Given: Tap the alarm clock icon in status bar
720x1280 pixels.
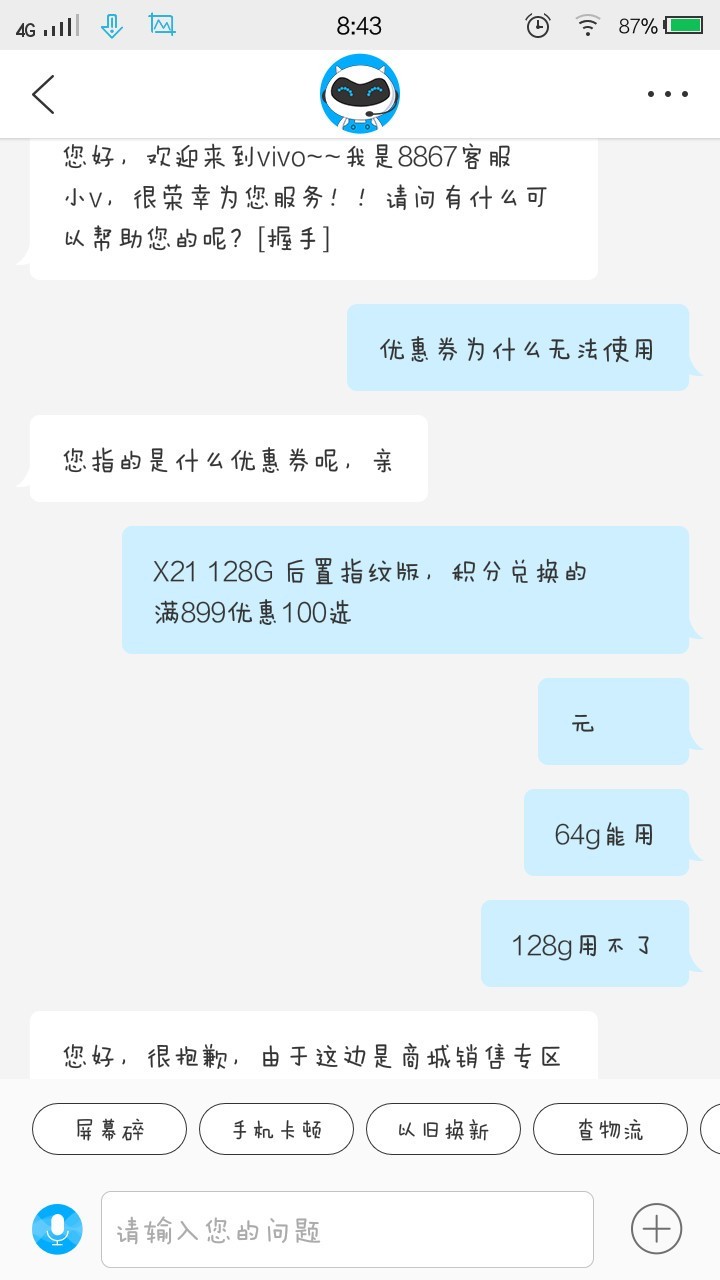Looking at the screenshot, I should point(537,25).
